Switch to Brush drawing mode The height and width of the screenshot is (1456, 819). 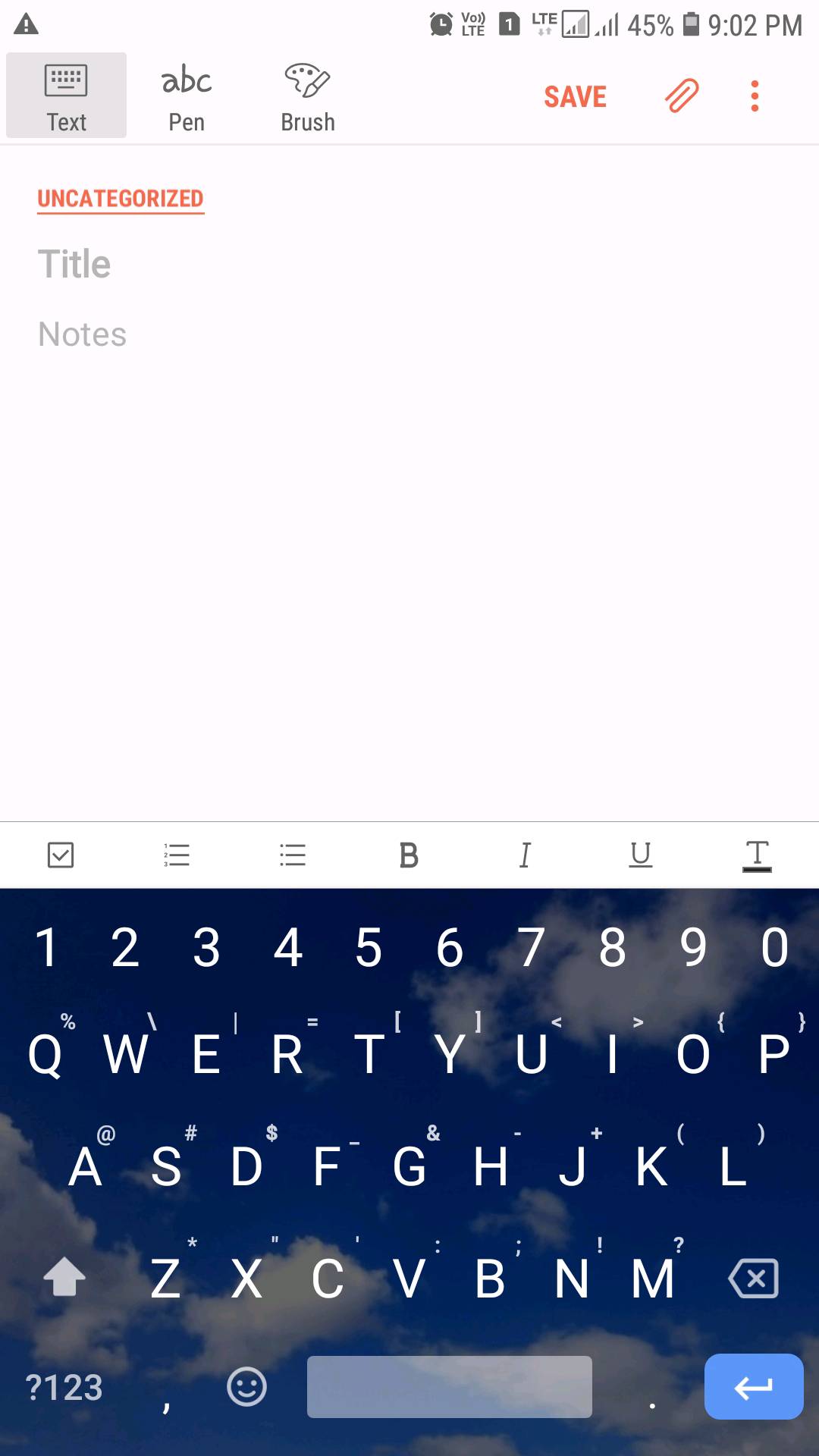coord(307,97)
